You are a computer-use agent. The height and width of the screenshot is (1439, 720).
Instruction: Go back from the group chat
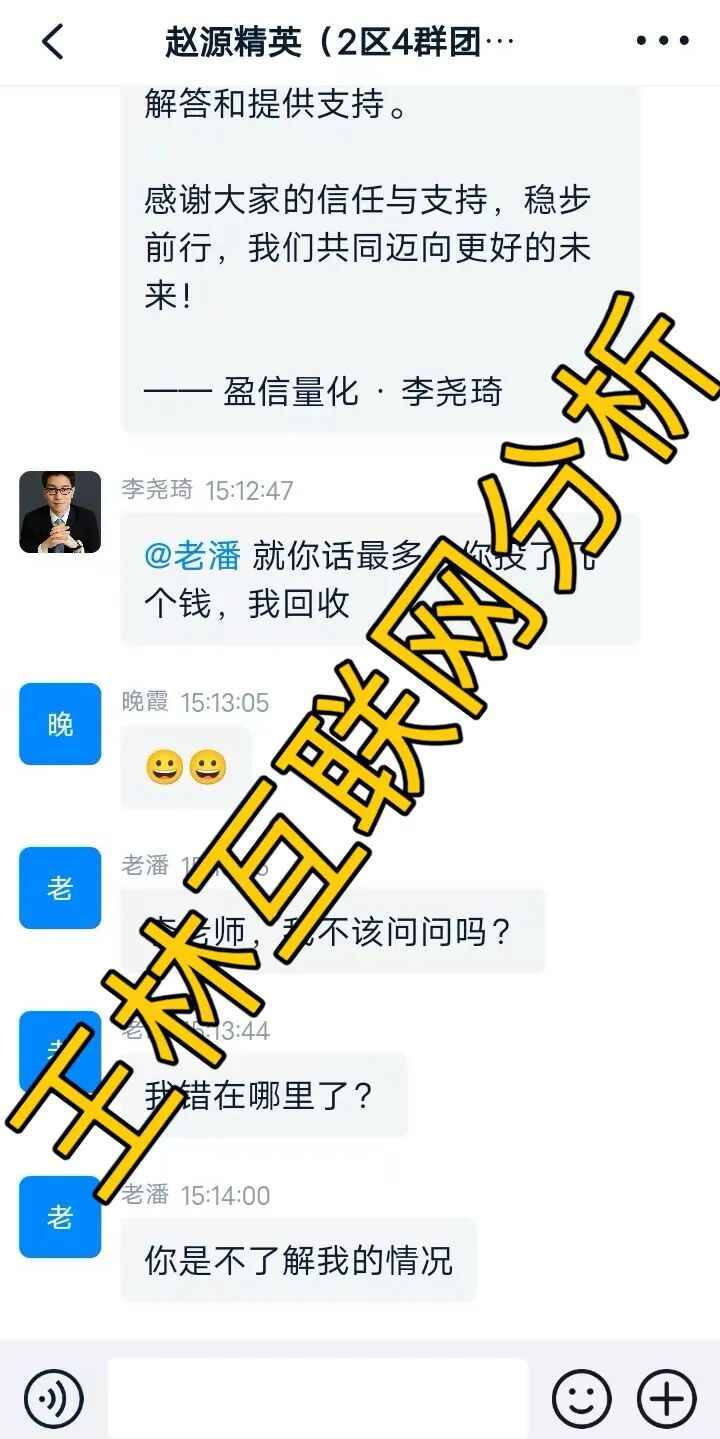(x=53, y=42)
